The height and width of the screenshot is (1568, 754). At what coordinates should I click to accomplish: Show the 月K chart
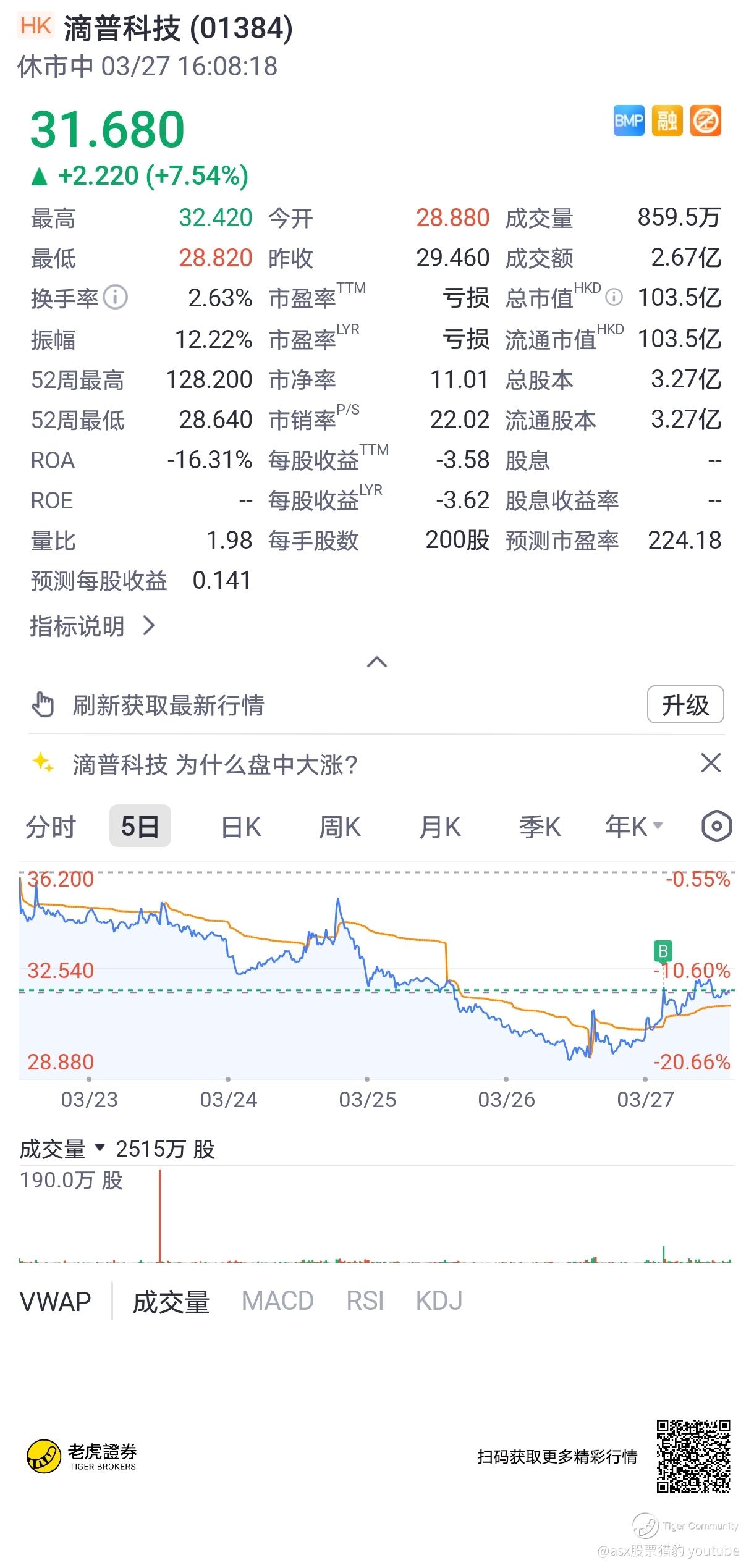[440, 827]
